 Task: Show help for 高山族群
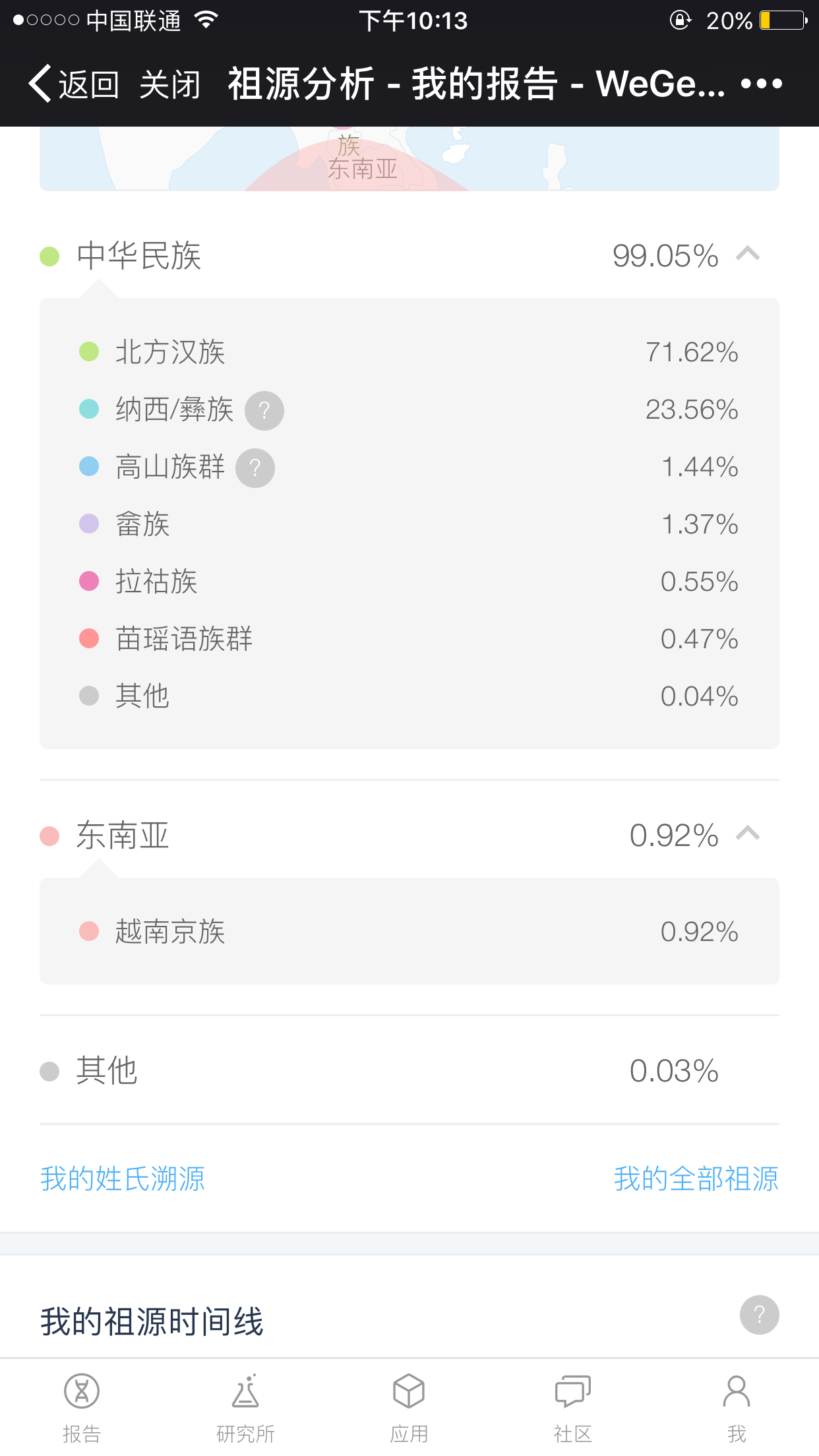coord(255,468)
